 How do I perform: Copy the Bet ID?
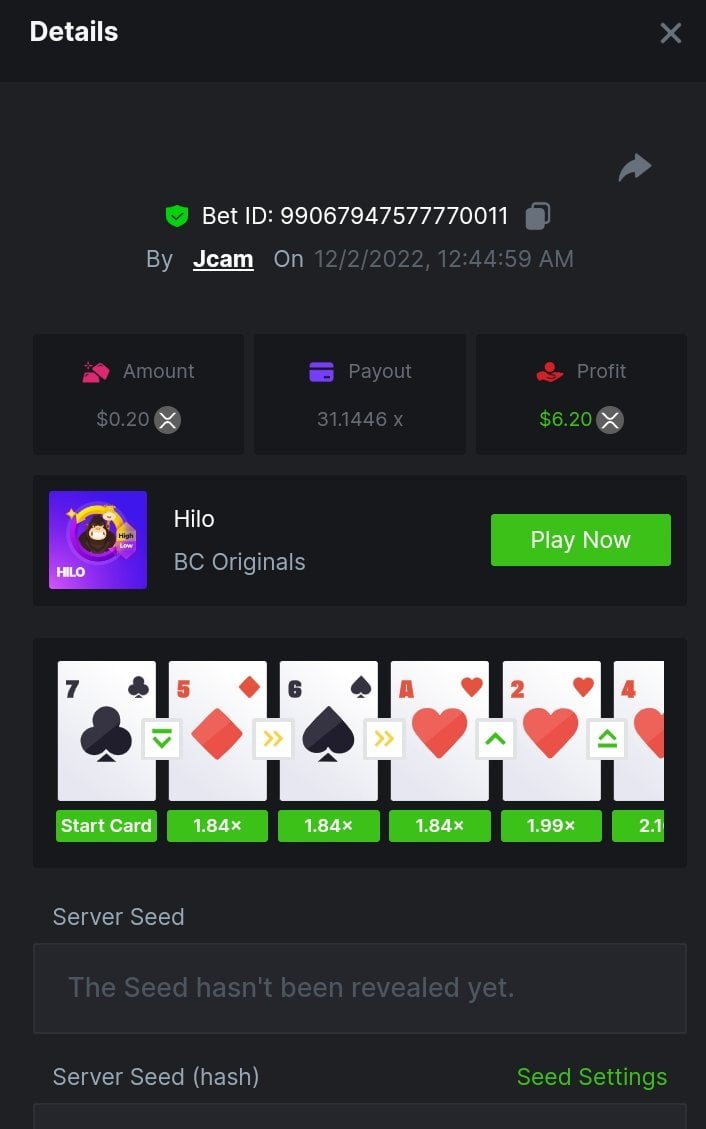tap(538, 215)
